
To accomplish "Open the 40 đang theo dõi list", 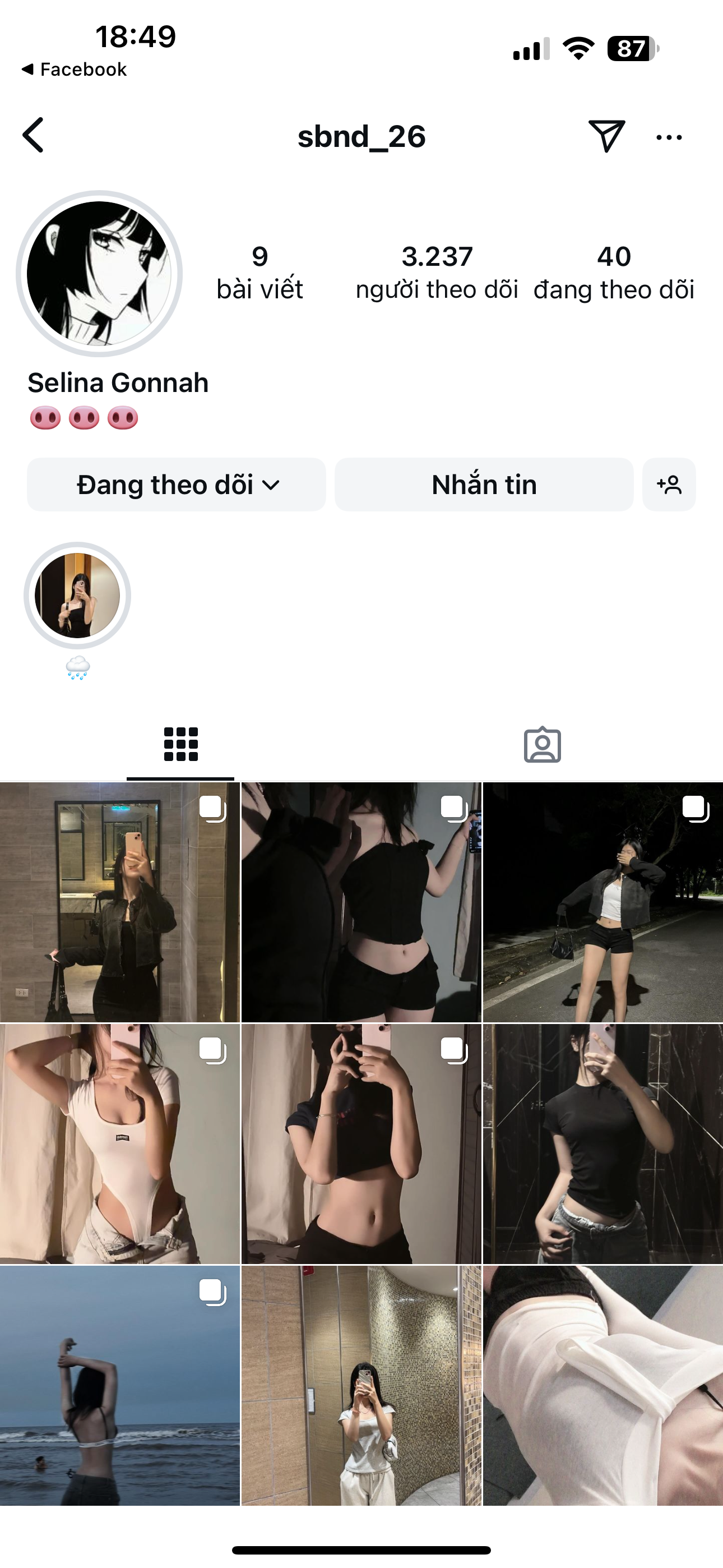I will (614, 272).
